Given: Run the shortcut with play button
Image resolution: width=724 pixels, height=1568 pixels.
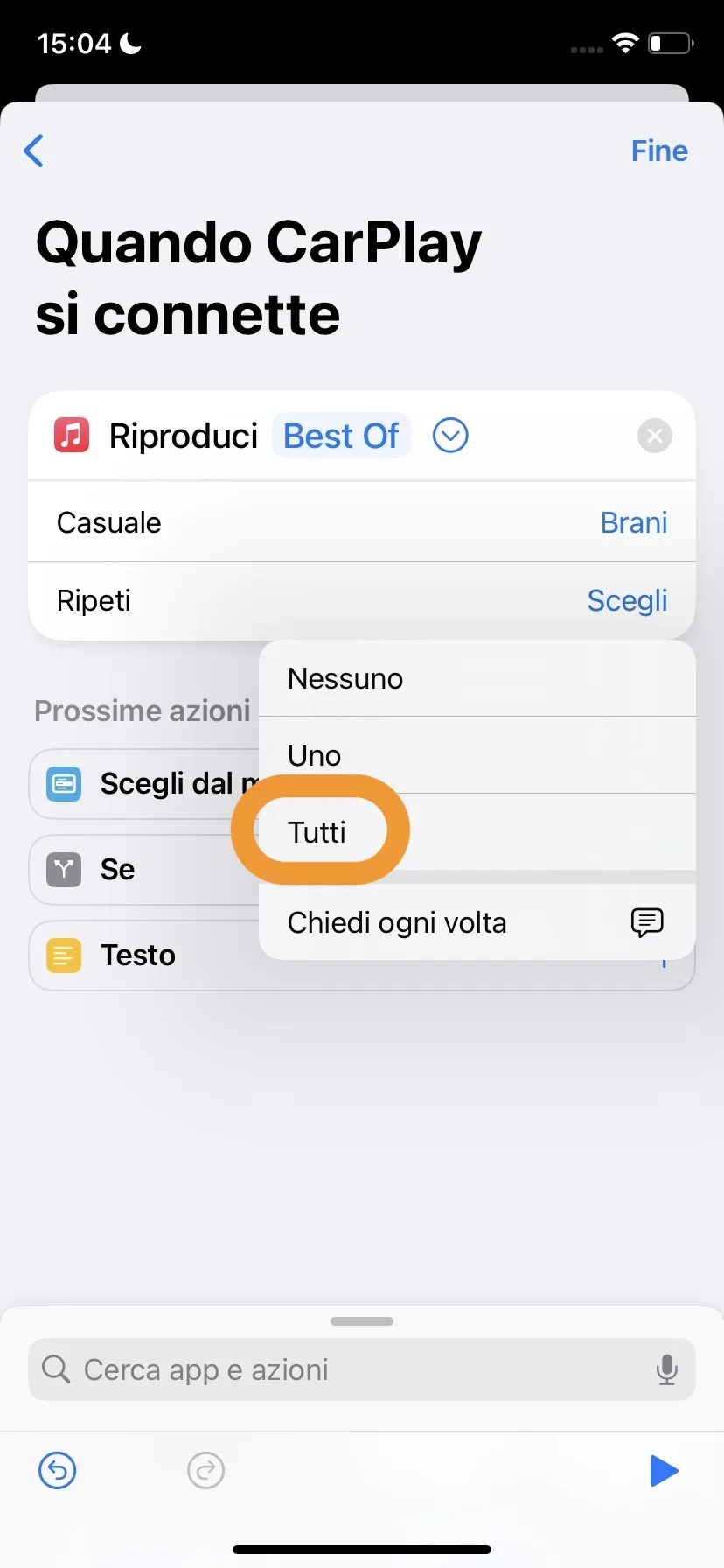Looking at the screenshot, I should tap(664, 1470).
